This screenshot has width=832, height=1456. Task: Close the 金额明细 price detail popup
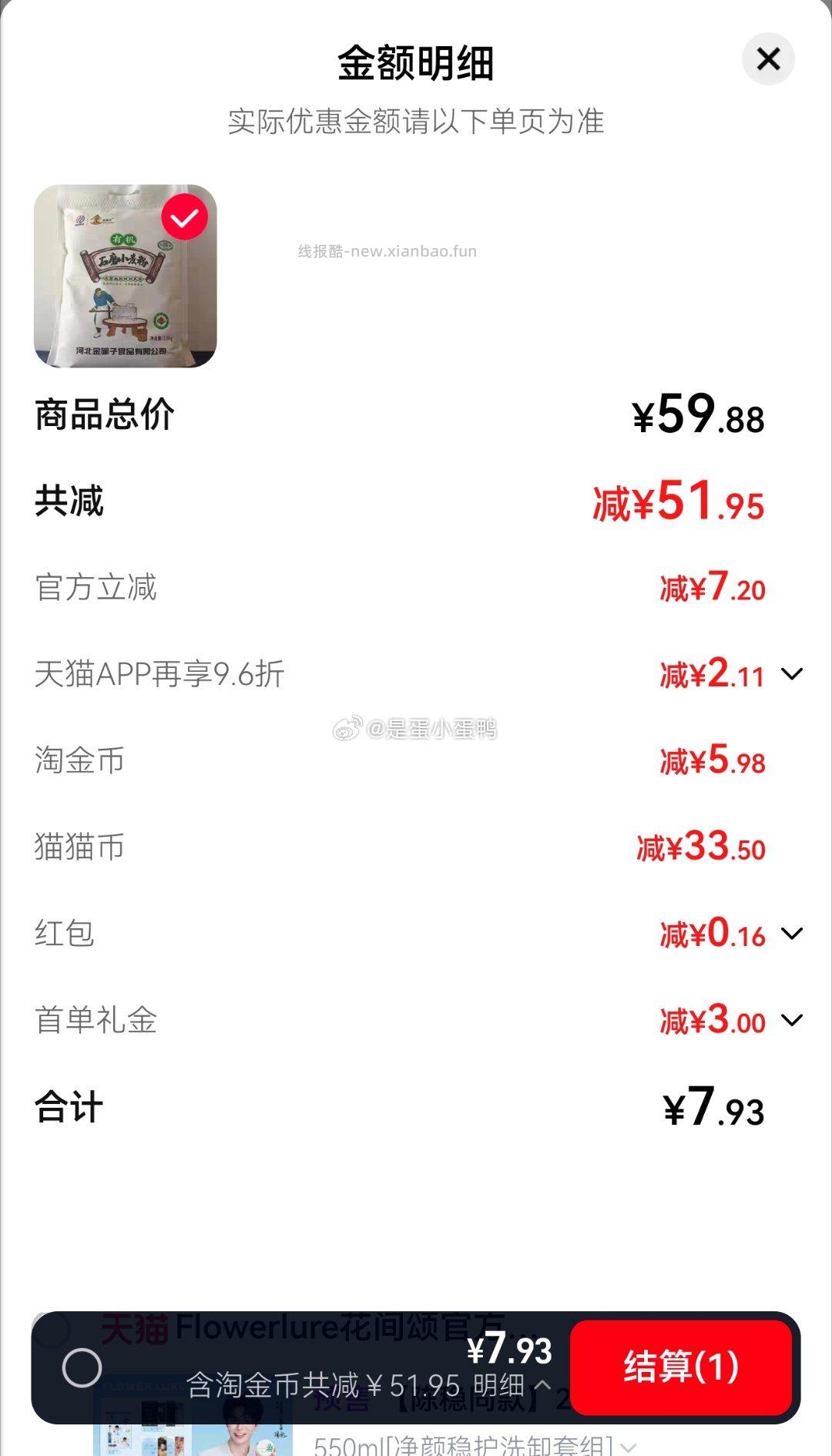[x=767, y=59]
